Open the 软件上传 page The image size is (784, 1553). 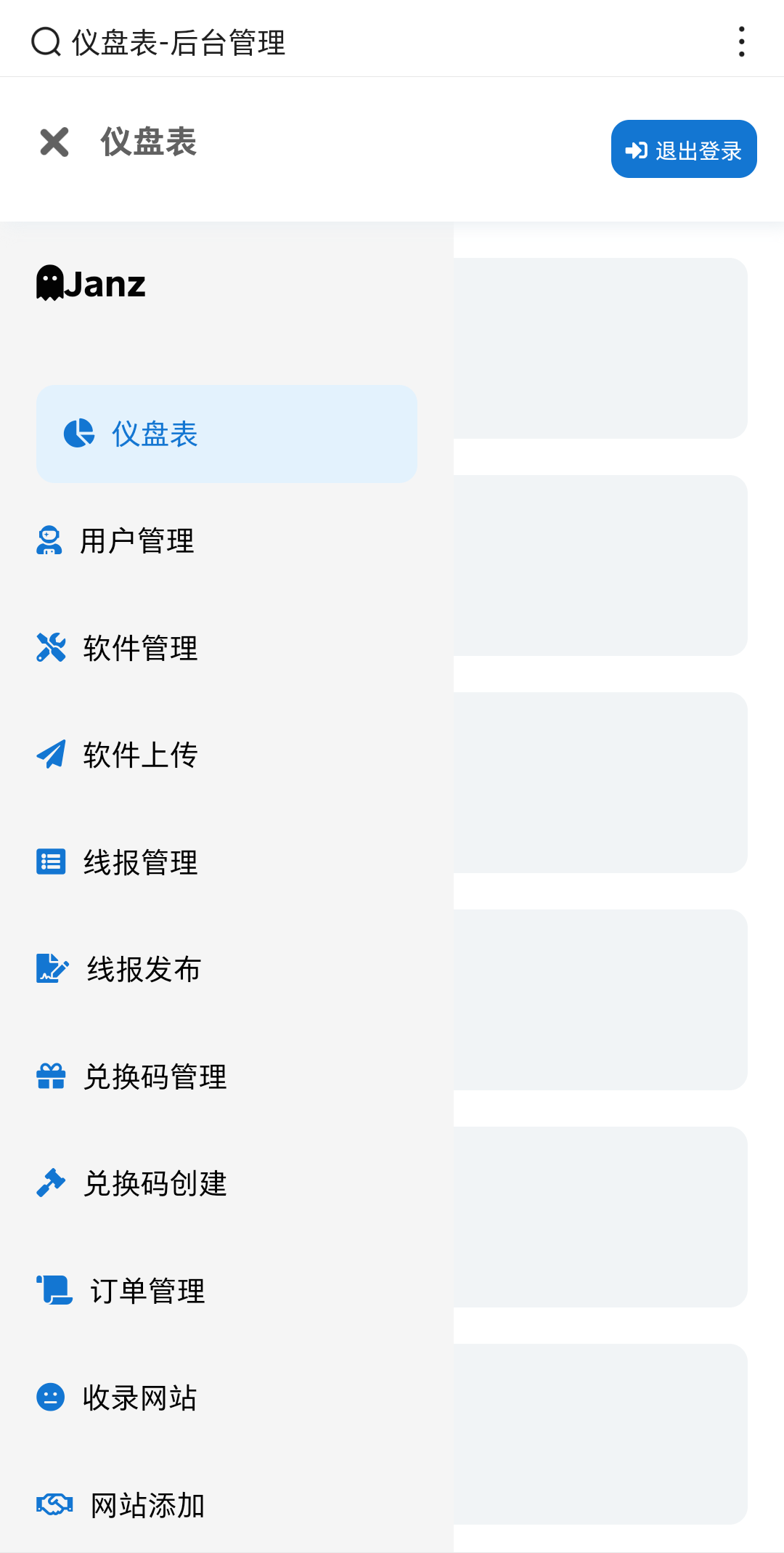226,755
